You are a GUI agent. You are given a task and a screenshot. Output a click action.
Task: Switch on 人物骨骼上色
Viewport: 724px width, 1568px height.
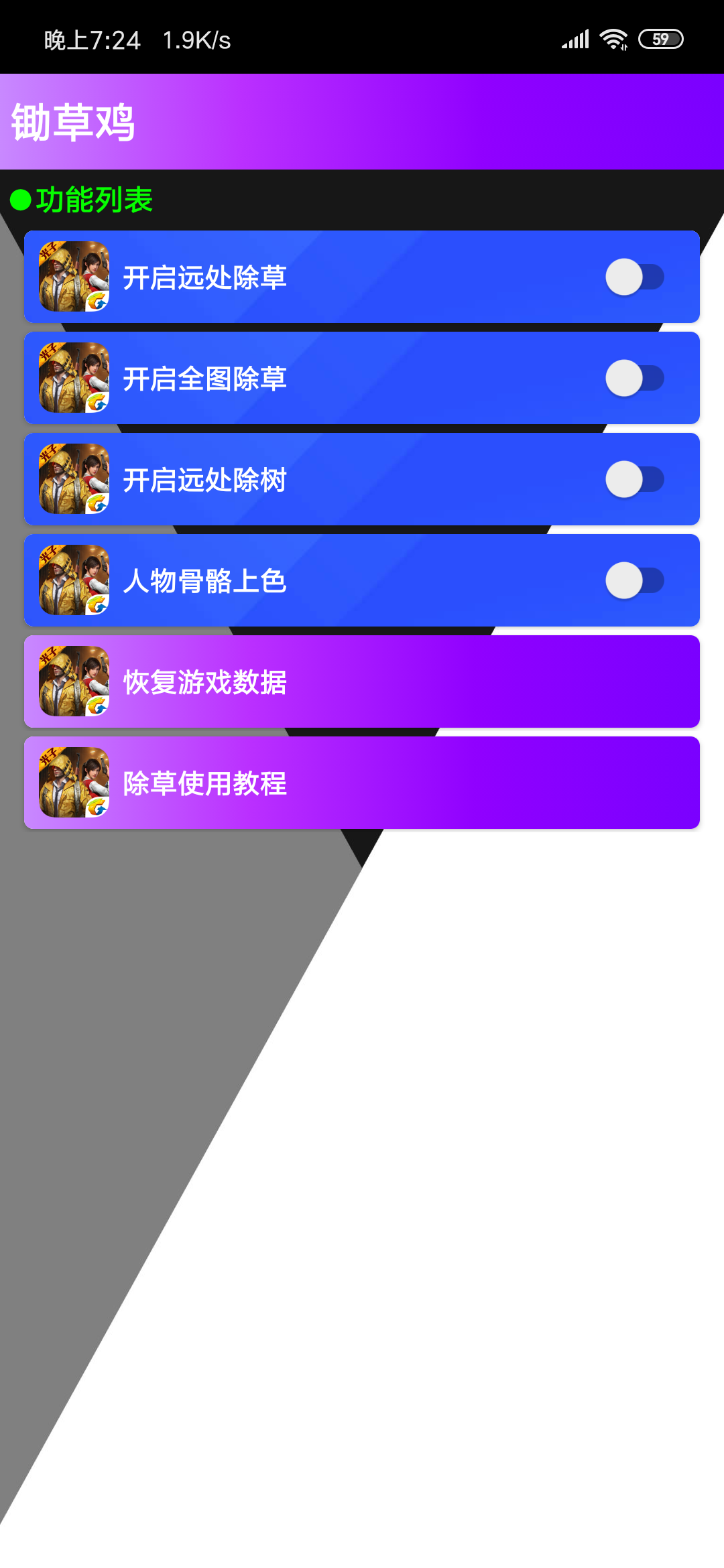(634, 580)
